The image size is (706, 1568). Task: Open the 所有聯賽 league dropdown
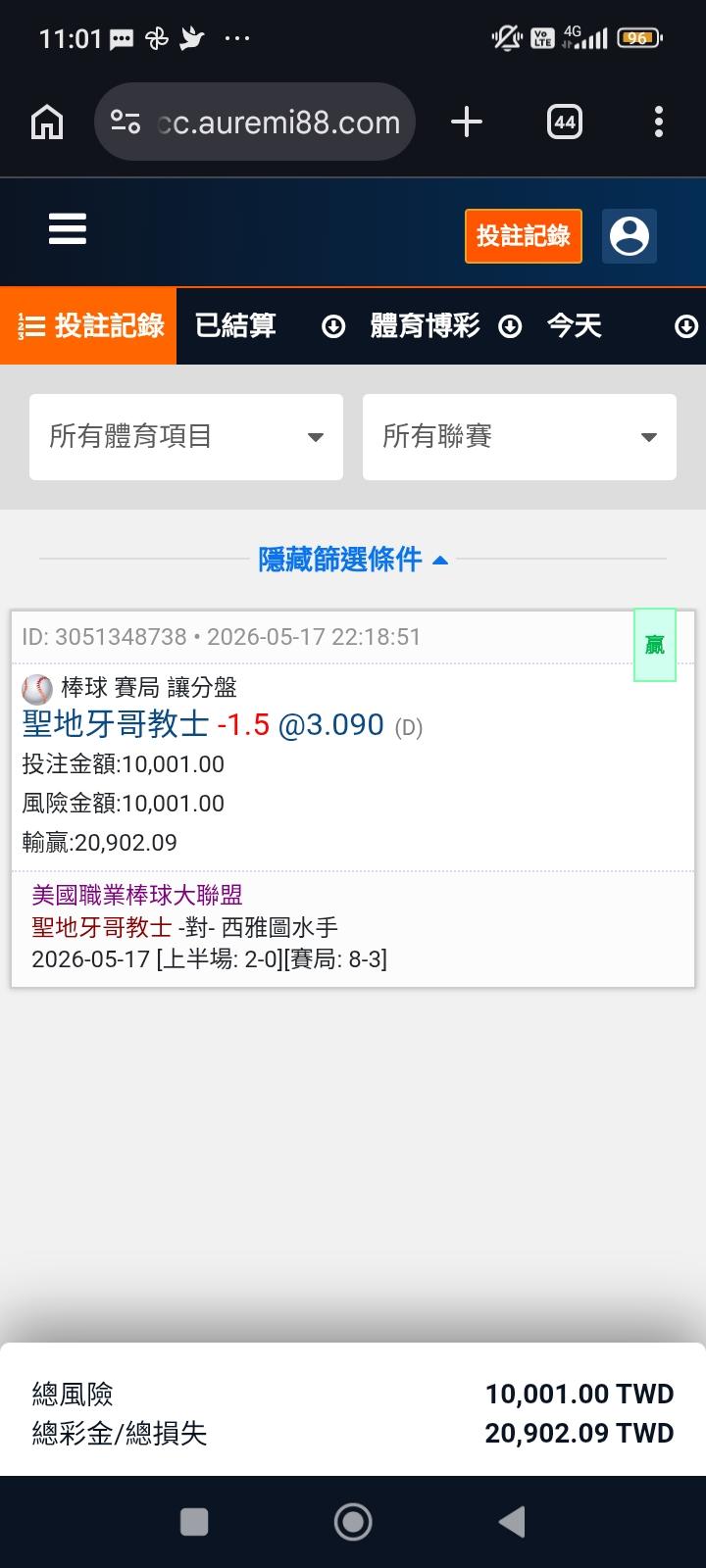pos(520,437)
